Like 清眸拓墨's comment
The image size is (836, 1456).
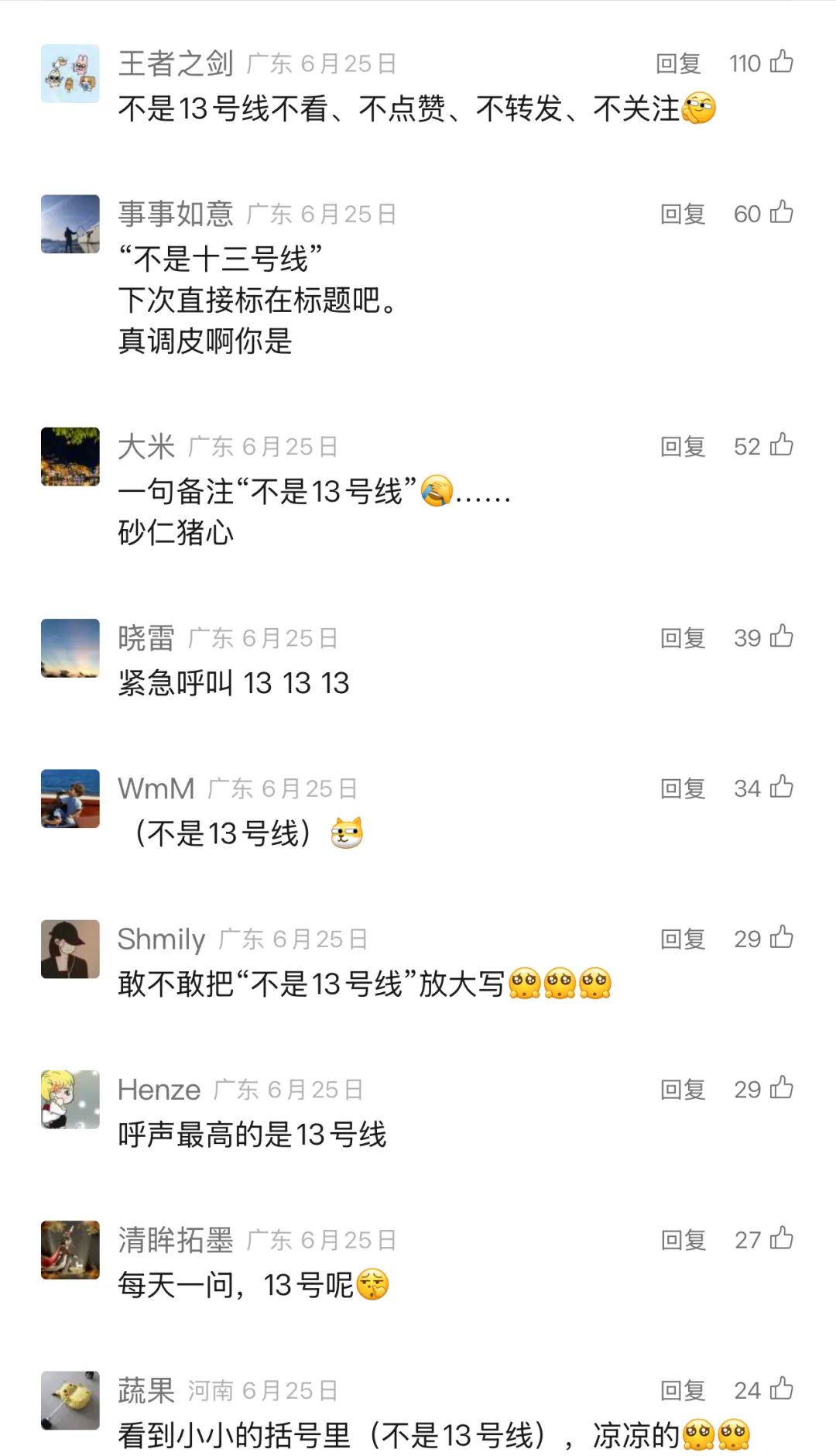[781, 1238]
